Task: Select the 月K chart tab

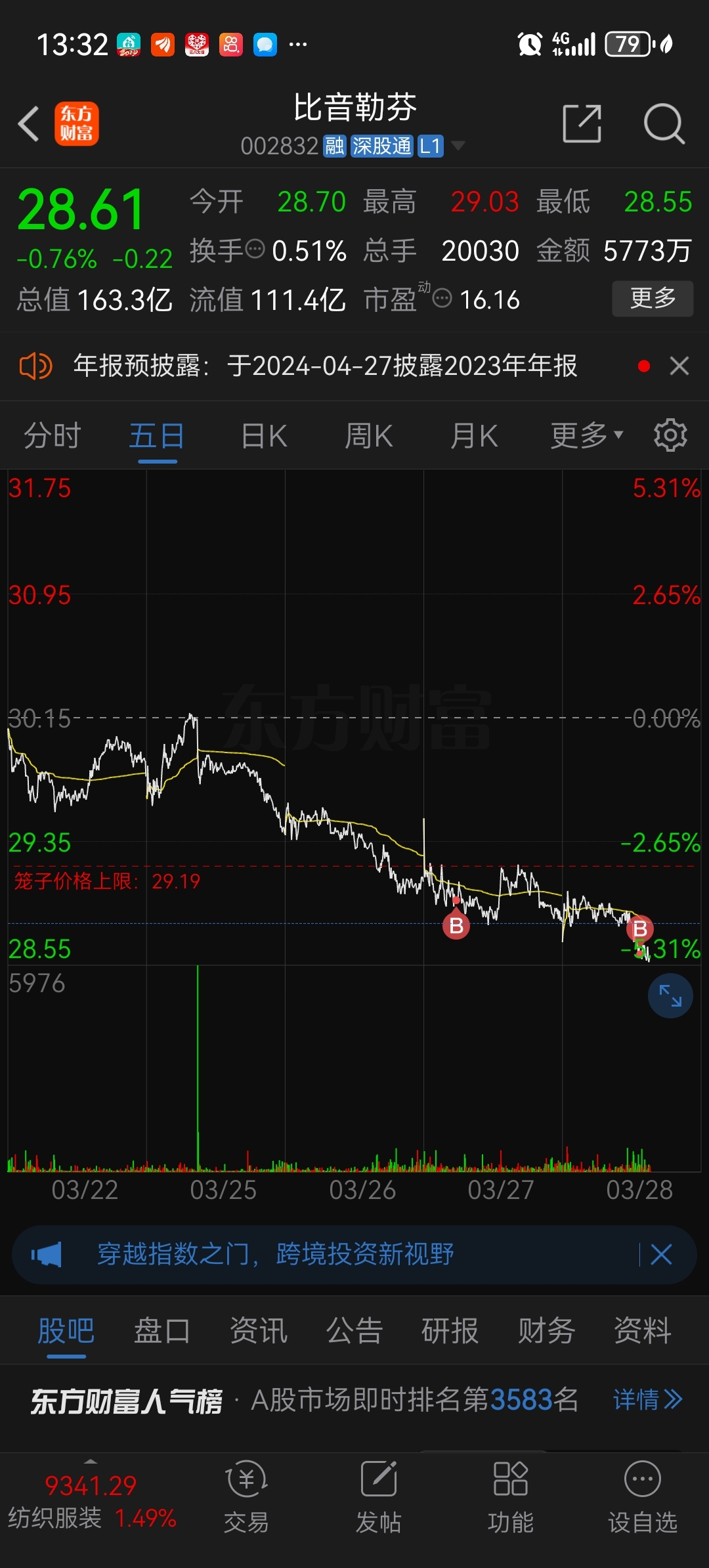Action: click(x=474, y=436)
